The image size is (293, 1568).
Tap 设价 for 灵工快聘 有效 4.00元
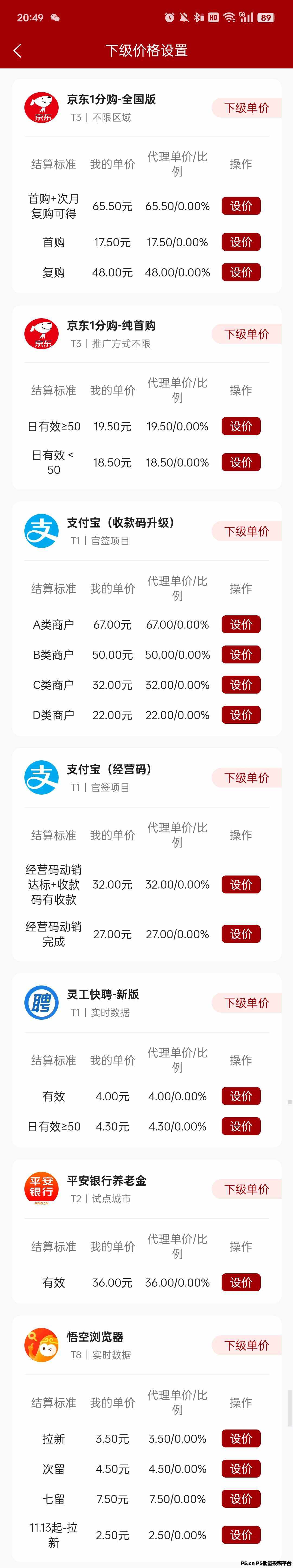pos(241,1096)
